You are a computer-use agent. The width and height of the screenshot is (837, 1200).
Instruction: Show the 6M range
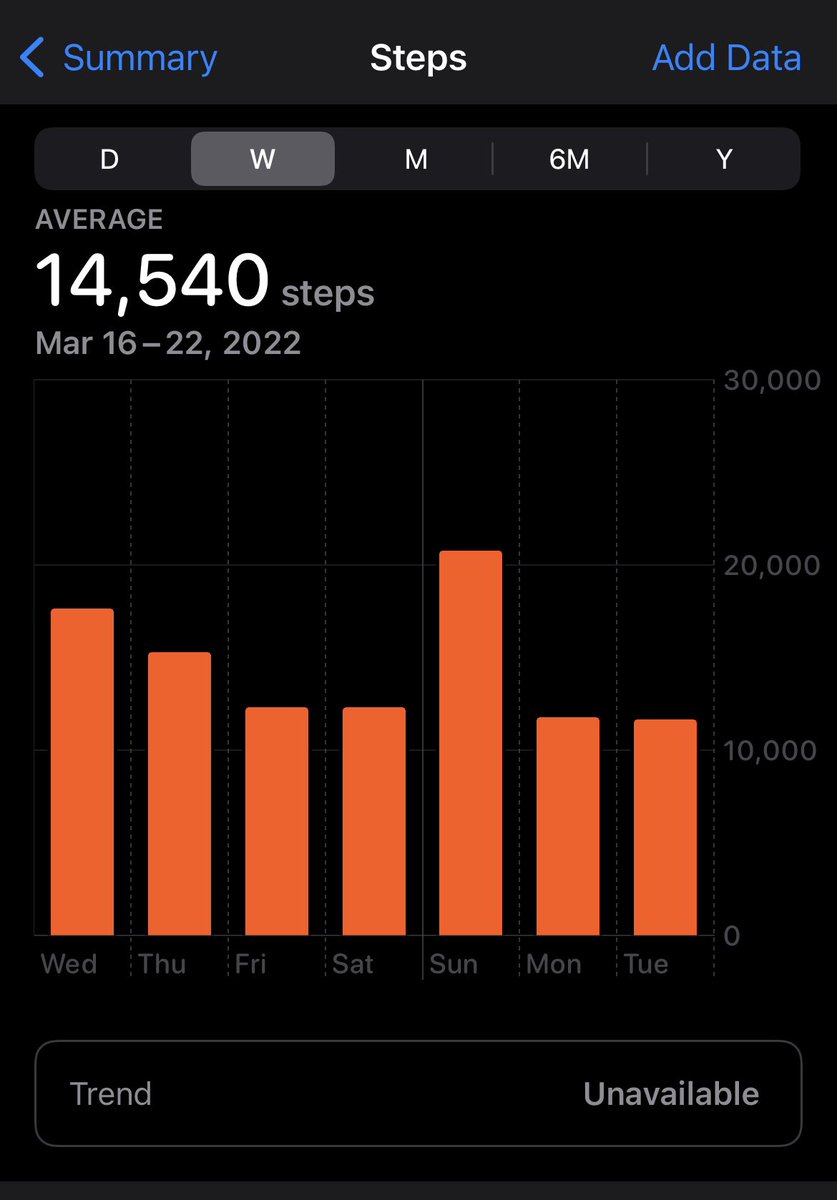[569, 159]
